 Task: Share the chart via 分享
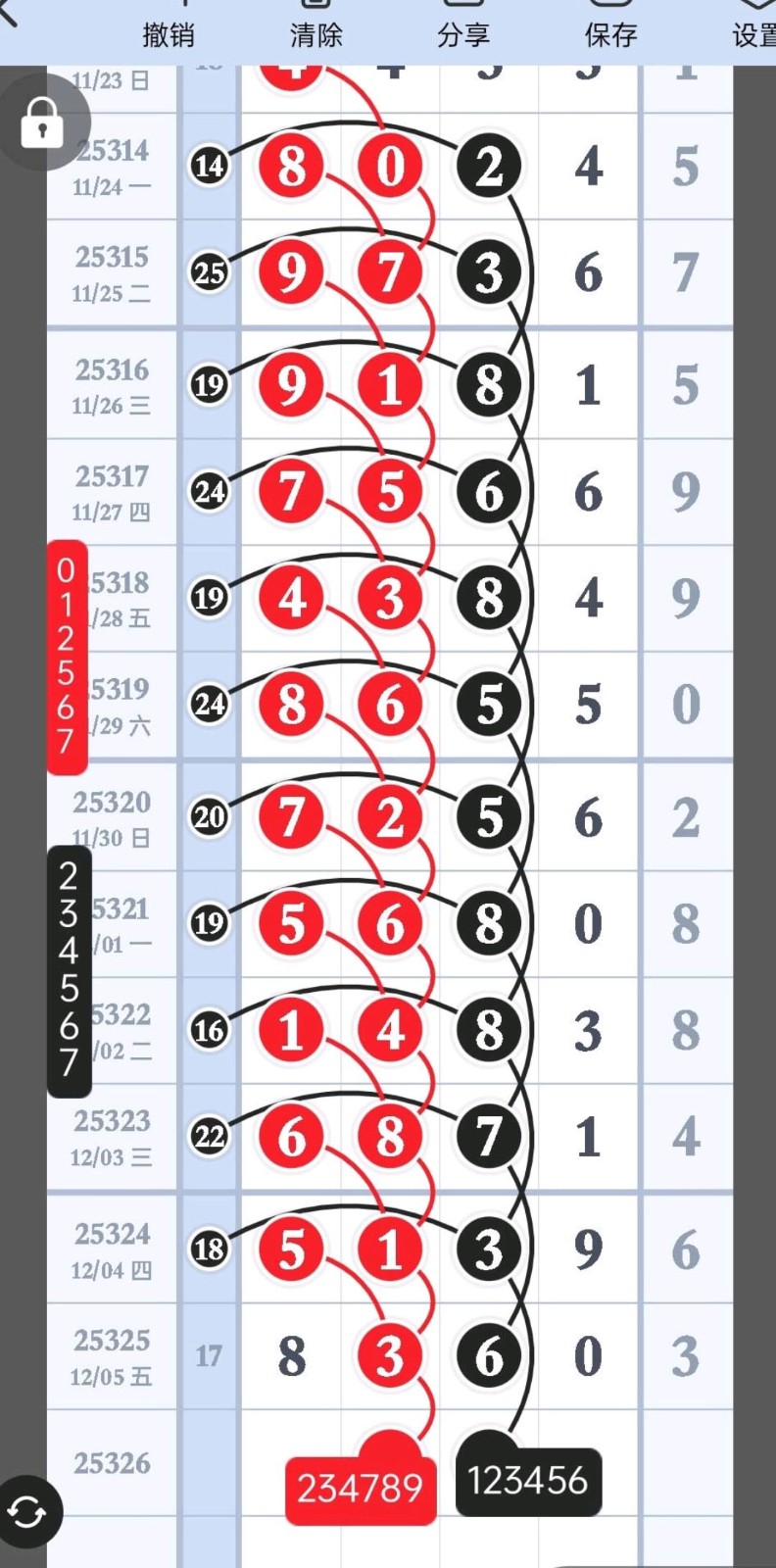pos(462,33)
